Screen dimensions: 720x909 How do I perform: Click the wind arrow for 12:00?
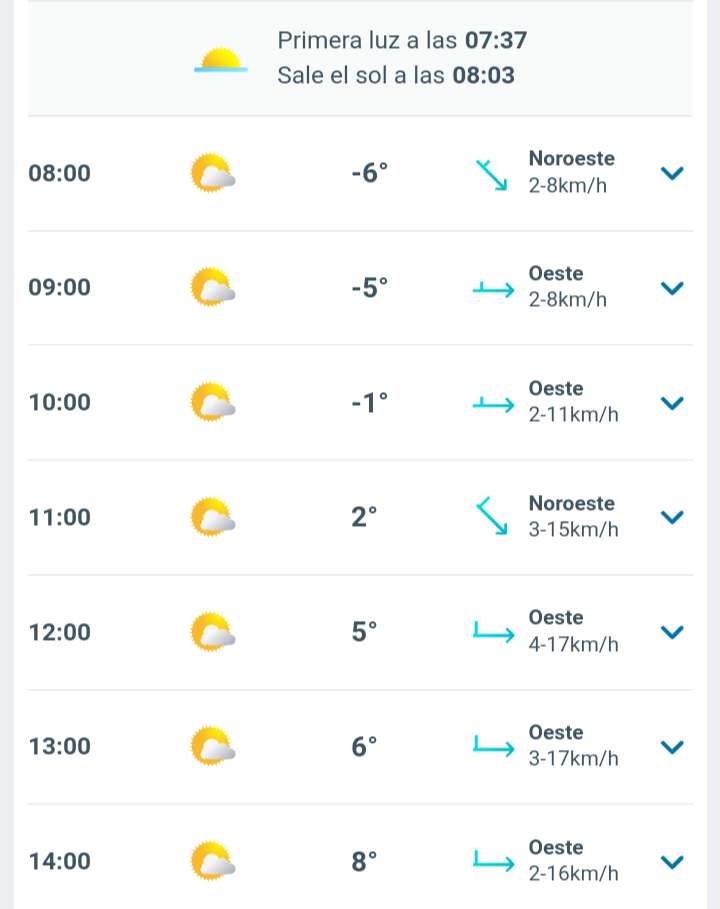tap(494, 631)
